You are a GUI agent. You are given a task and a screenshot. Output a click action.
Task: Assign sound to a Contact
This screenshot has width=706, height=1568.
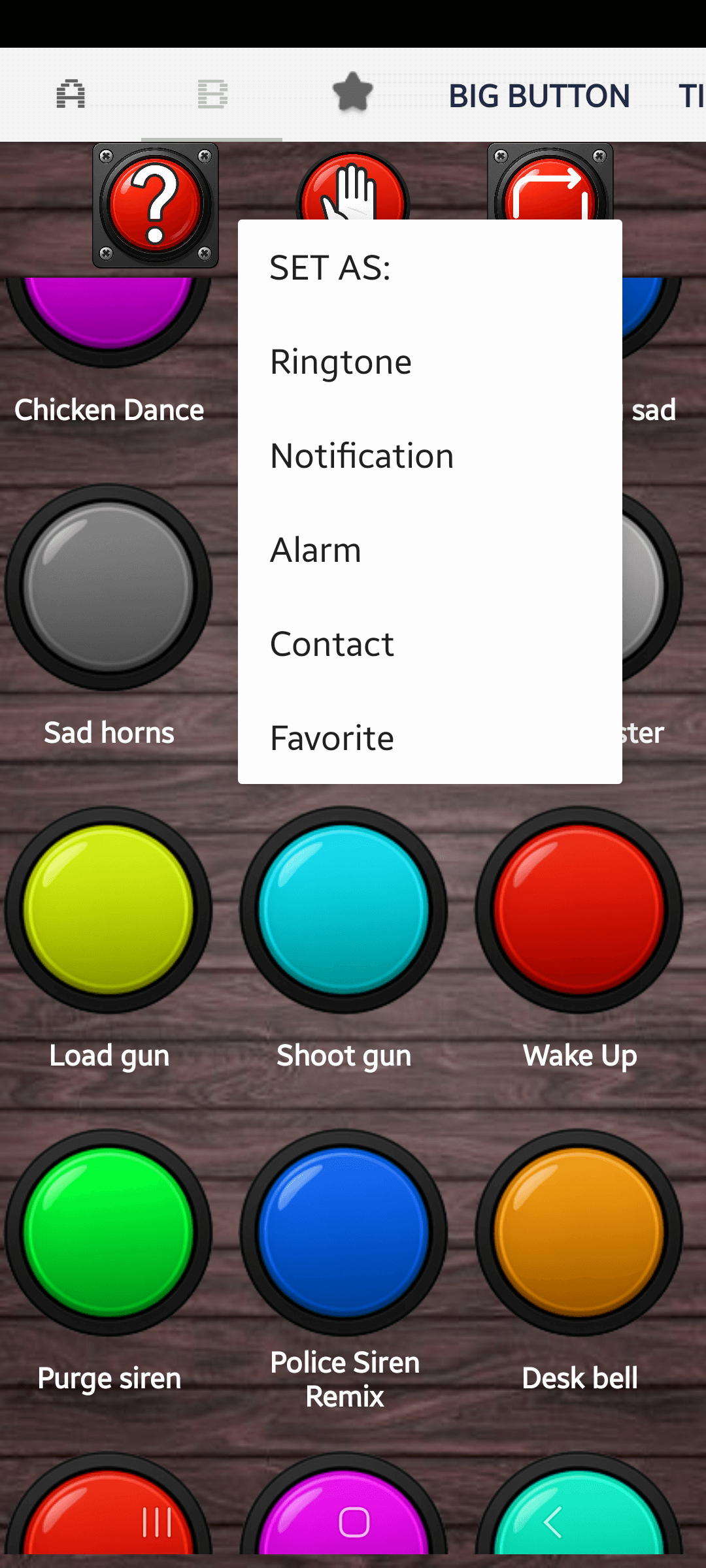[x=332, y=644]
